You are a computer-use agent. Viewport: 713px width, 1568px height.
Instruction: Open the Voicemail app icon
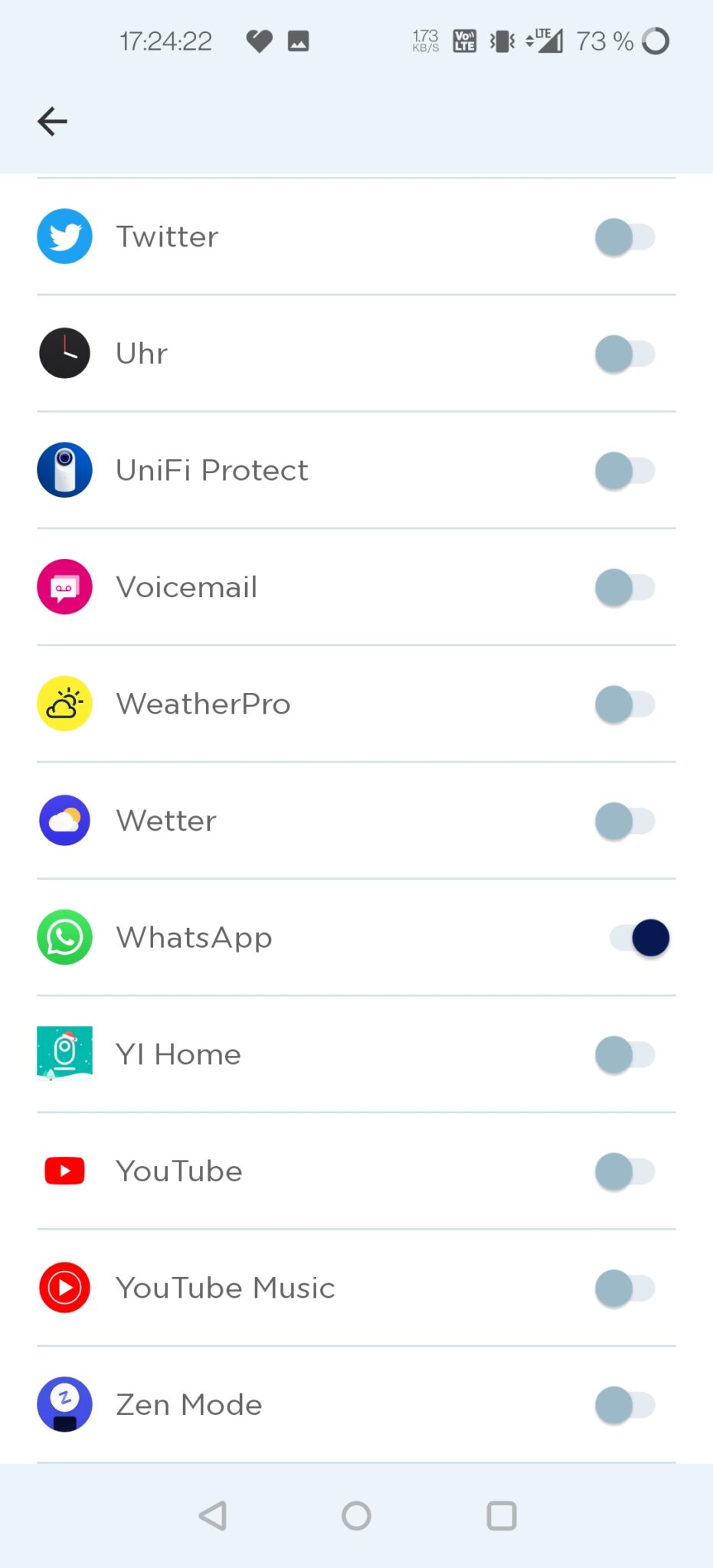[64, 586]
